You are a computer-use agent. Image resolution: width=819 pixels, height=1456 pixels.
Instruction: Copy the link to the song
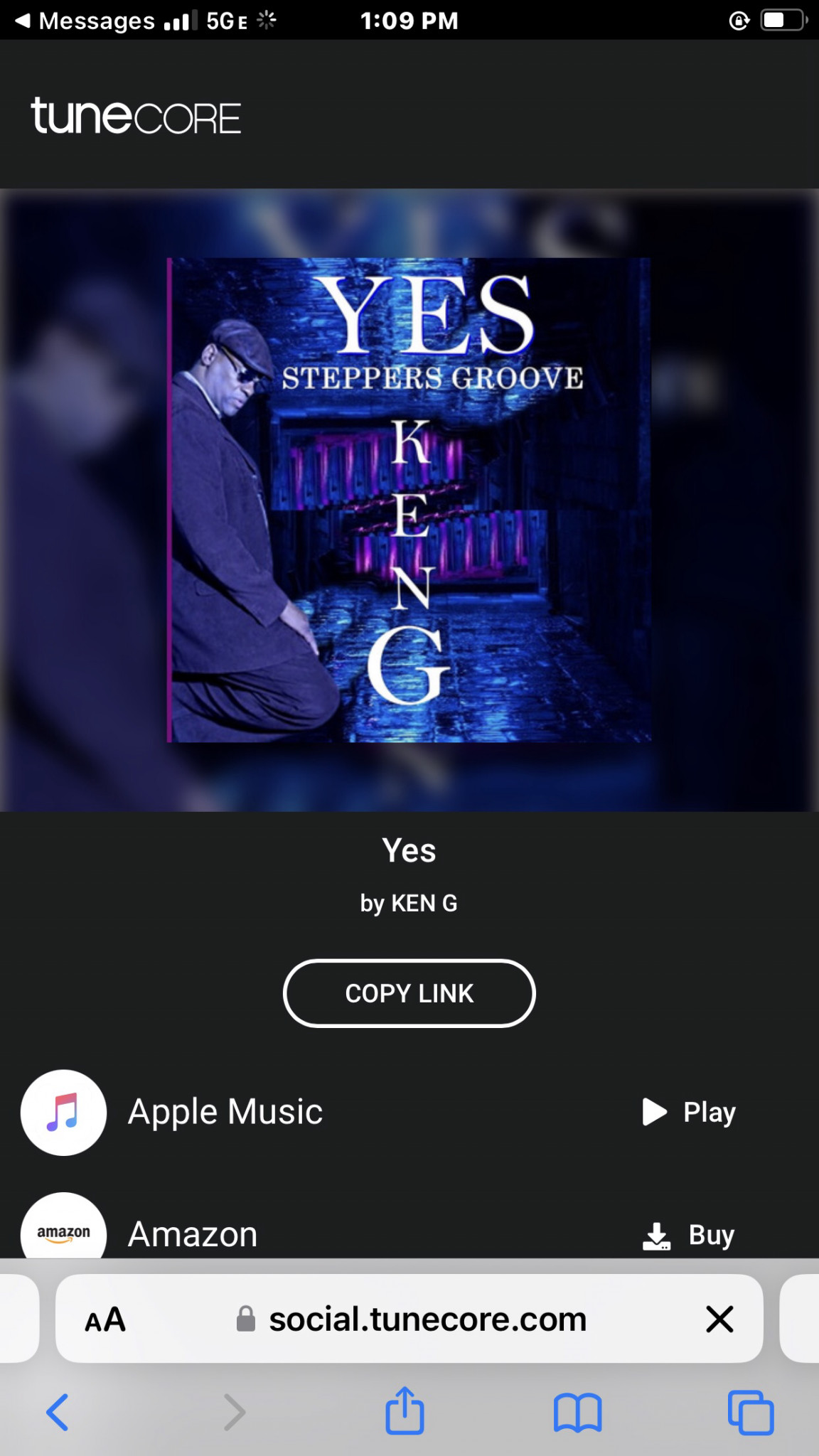(409, 993)
